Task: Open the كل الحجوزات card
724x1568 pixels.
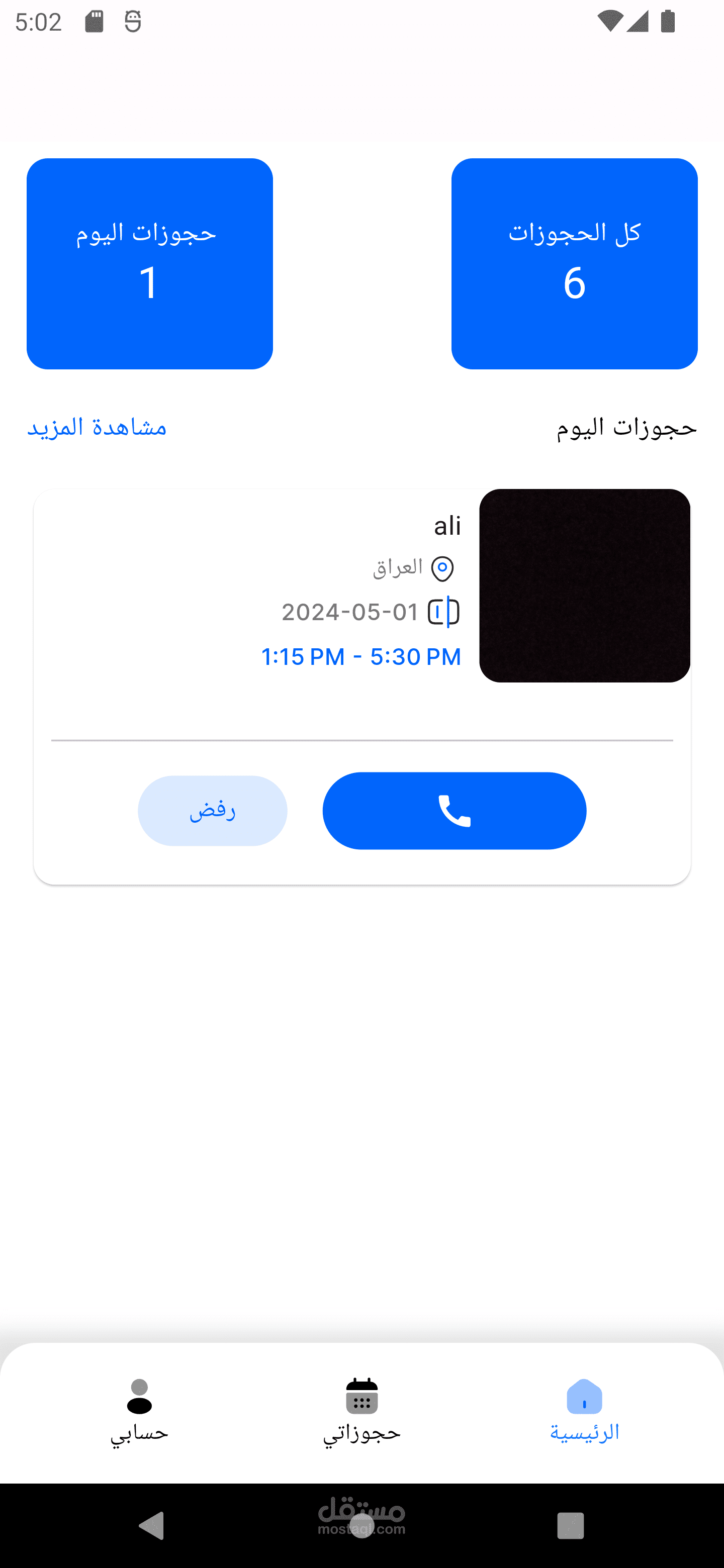Action: click(574, 263)
